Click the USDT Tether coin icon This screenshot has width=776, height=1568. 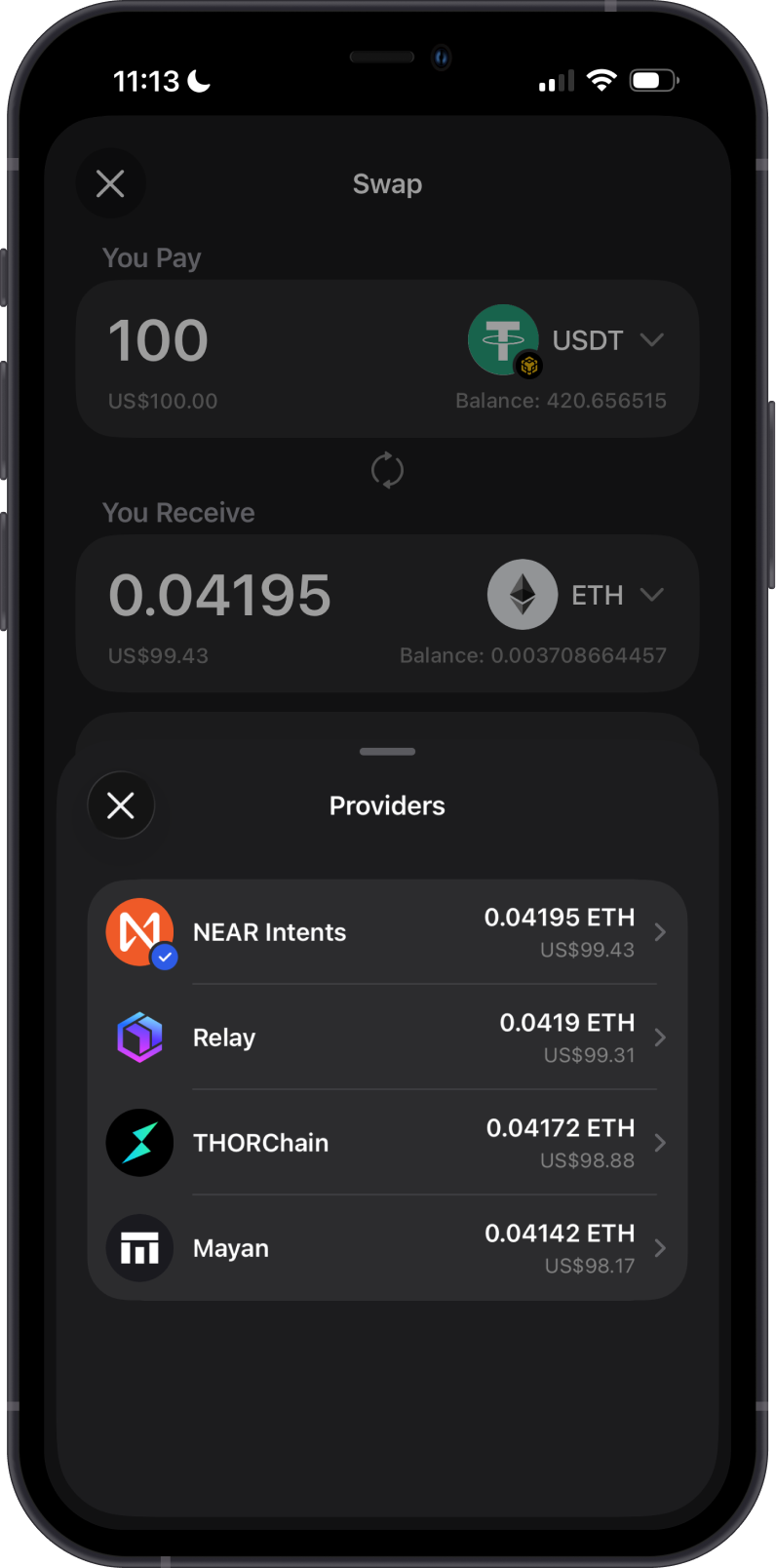(x=502, y=339)
